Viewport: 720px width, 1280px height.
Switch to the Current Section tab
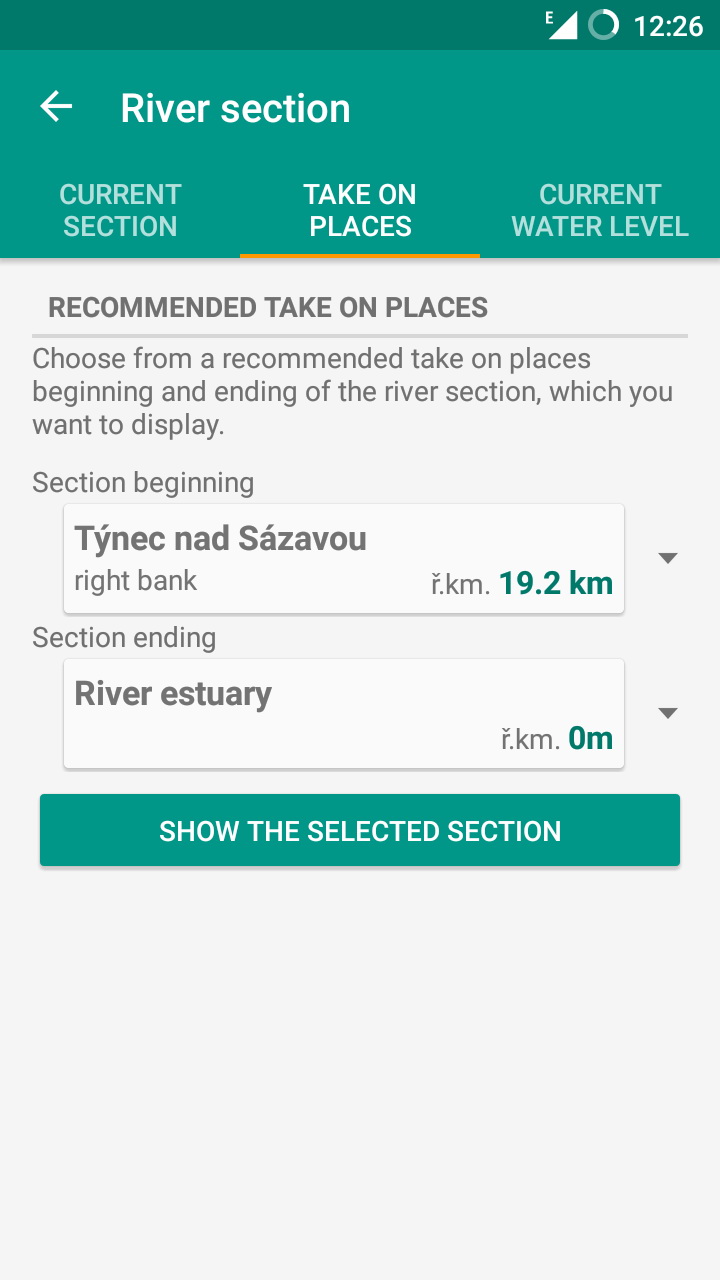[120, 210]
